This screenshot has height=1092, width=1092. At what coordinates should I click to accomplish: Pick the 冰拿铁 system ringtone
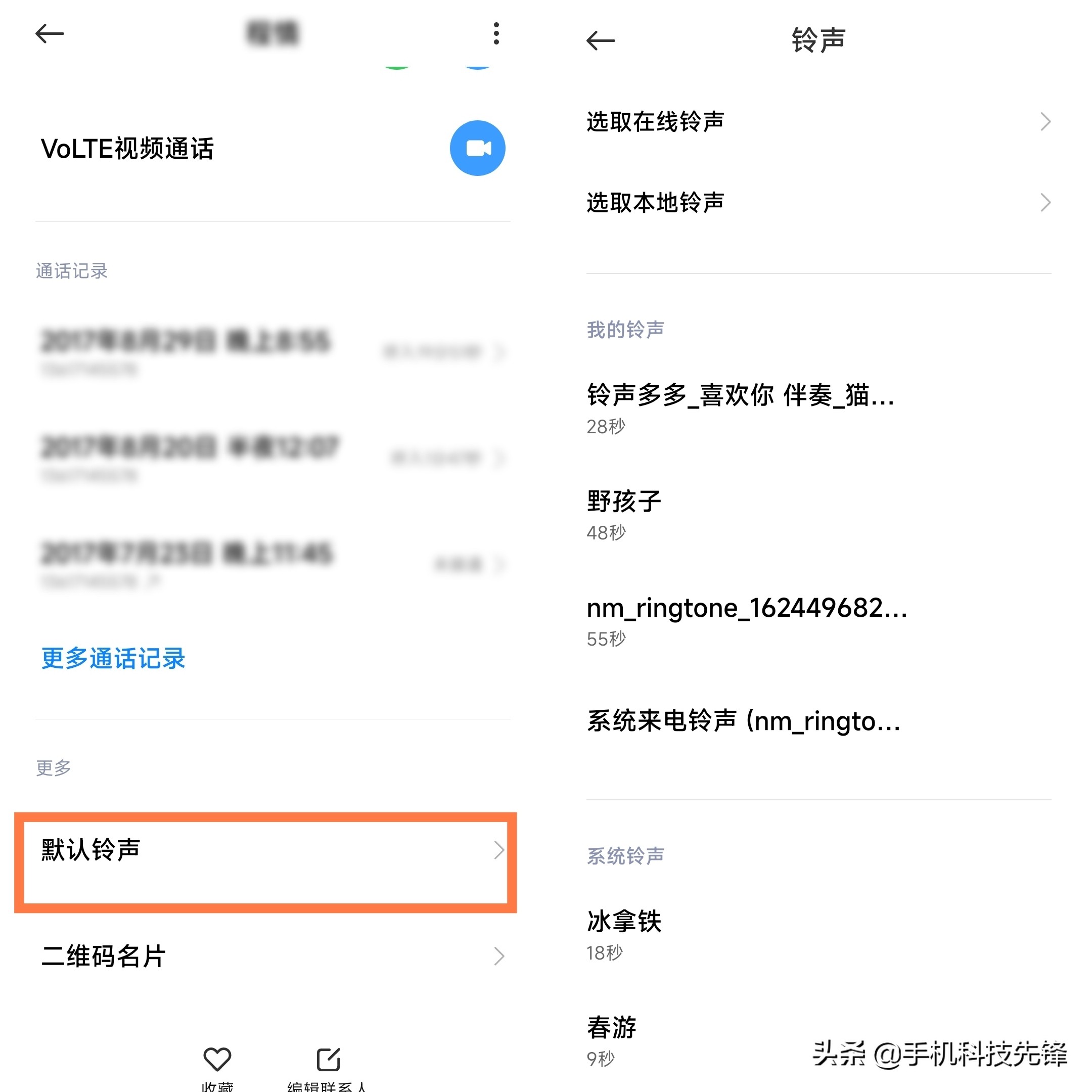coord(624,934)
